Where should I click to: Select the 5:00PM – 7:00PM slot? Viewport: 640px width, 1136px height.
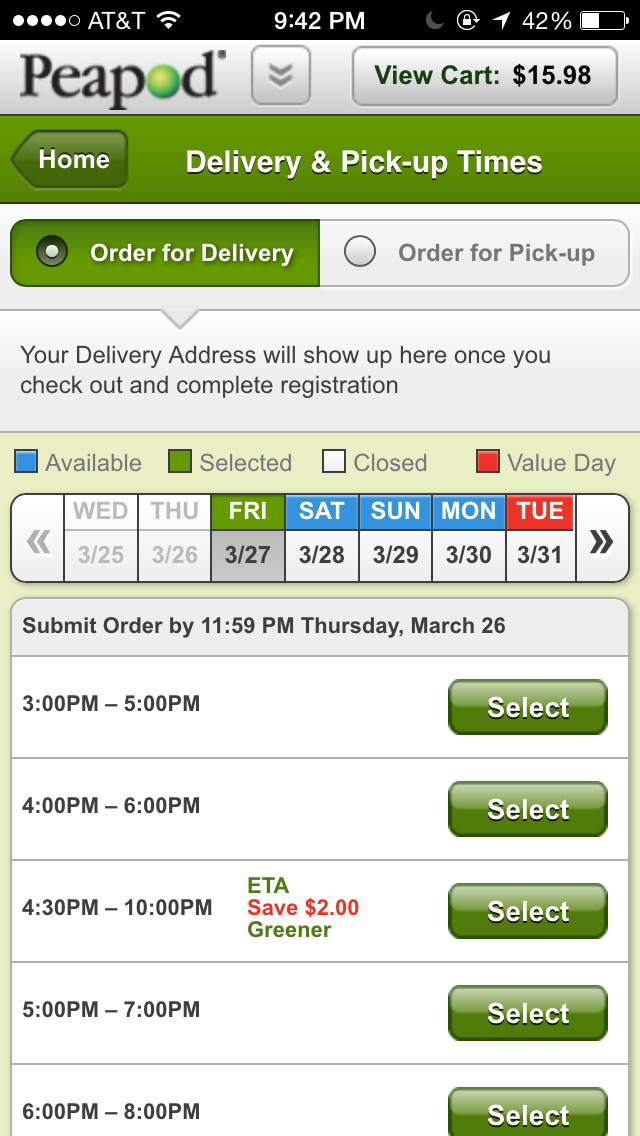click(x=528, y=1014)
